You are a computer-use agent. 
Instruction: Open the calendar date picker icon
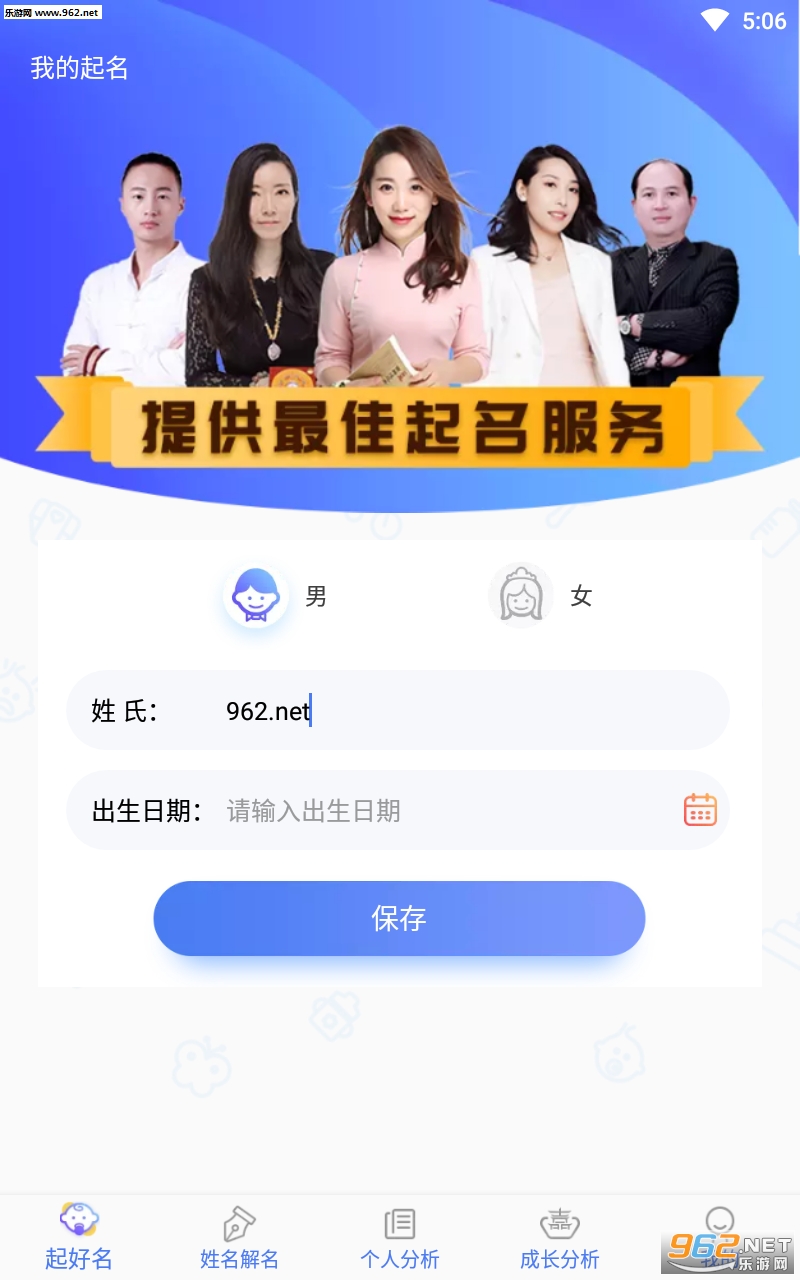[700, 810]
